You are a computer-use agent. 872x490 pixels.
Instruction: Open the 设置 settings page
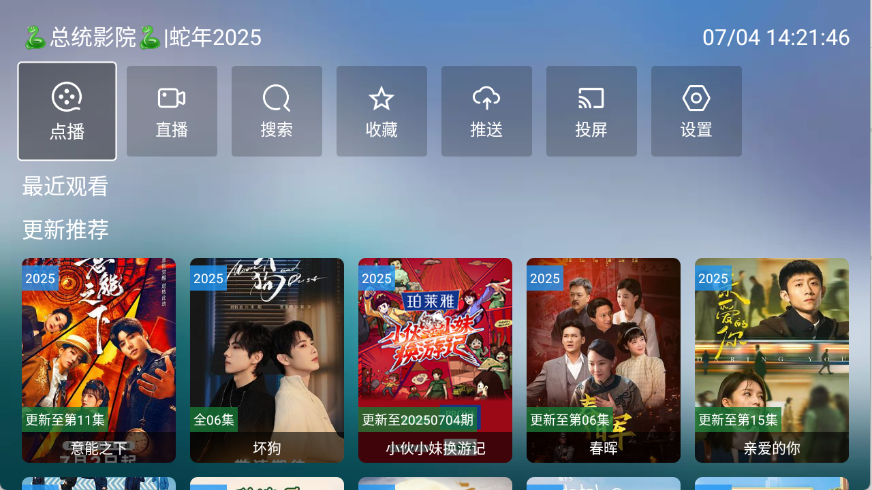point(696,111)
